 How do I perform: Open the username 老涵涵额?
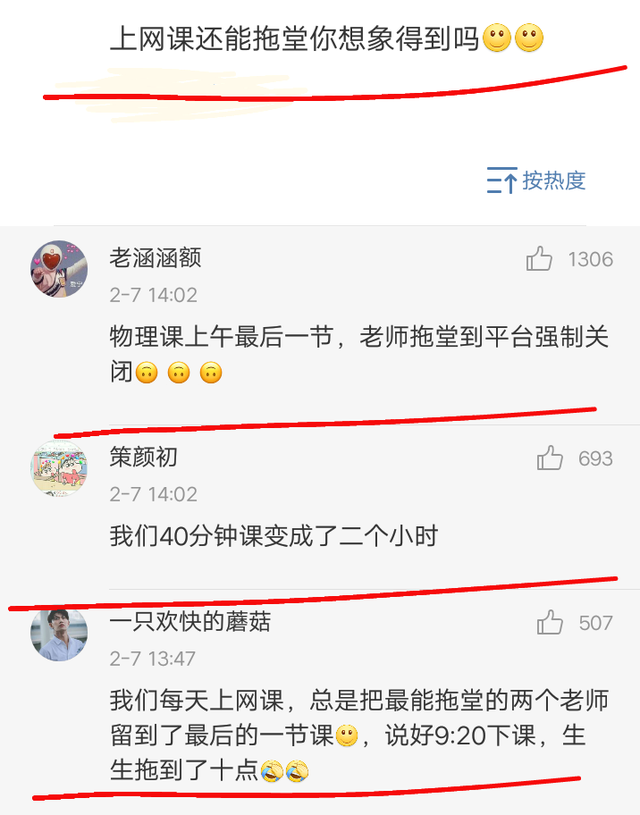[x=155, y=258]
